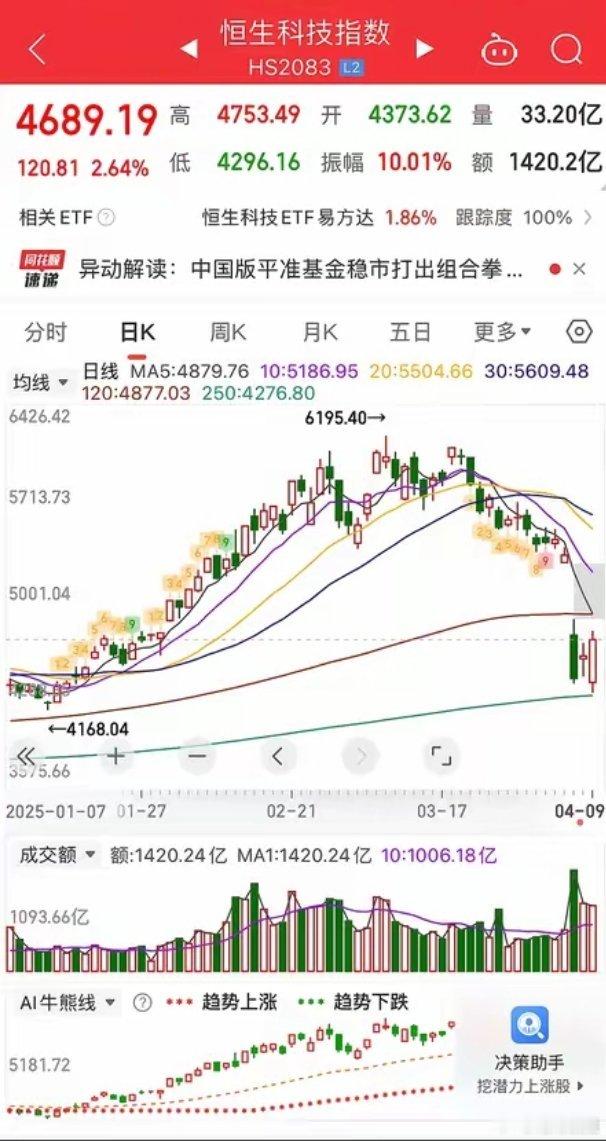The width and height of the screenshot is (606, 1141).
Task: Select the 日K chart tab
Action: (137, 333)
